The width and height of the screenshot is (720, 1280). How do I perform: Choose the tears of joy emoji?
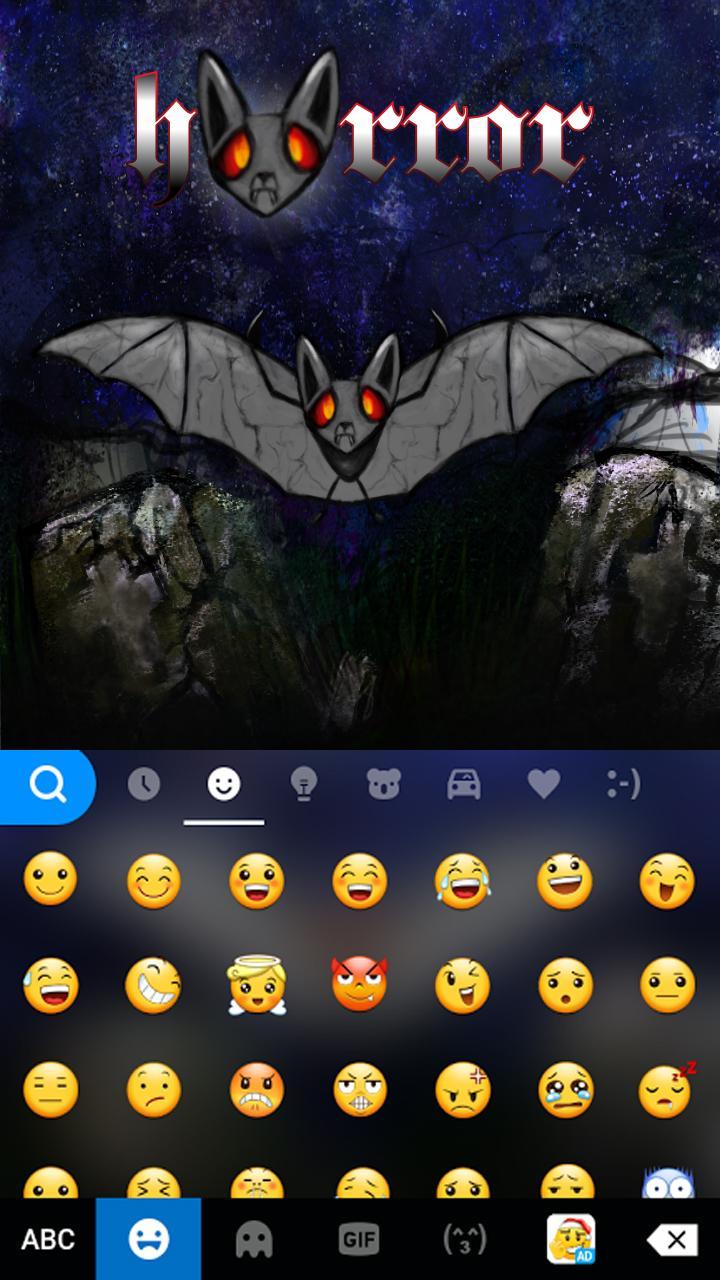462,881
